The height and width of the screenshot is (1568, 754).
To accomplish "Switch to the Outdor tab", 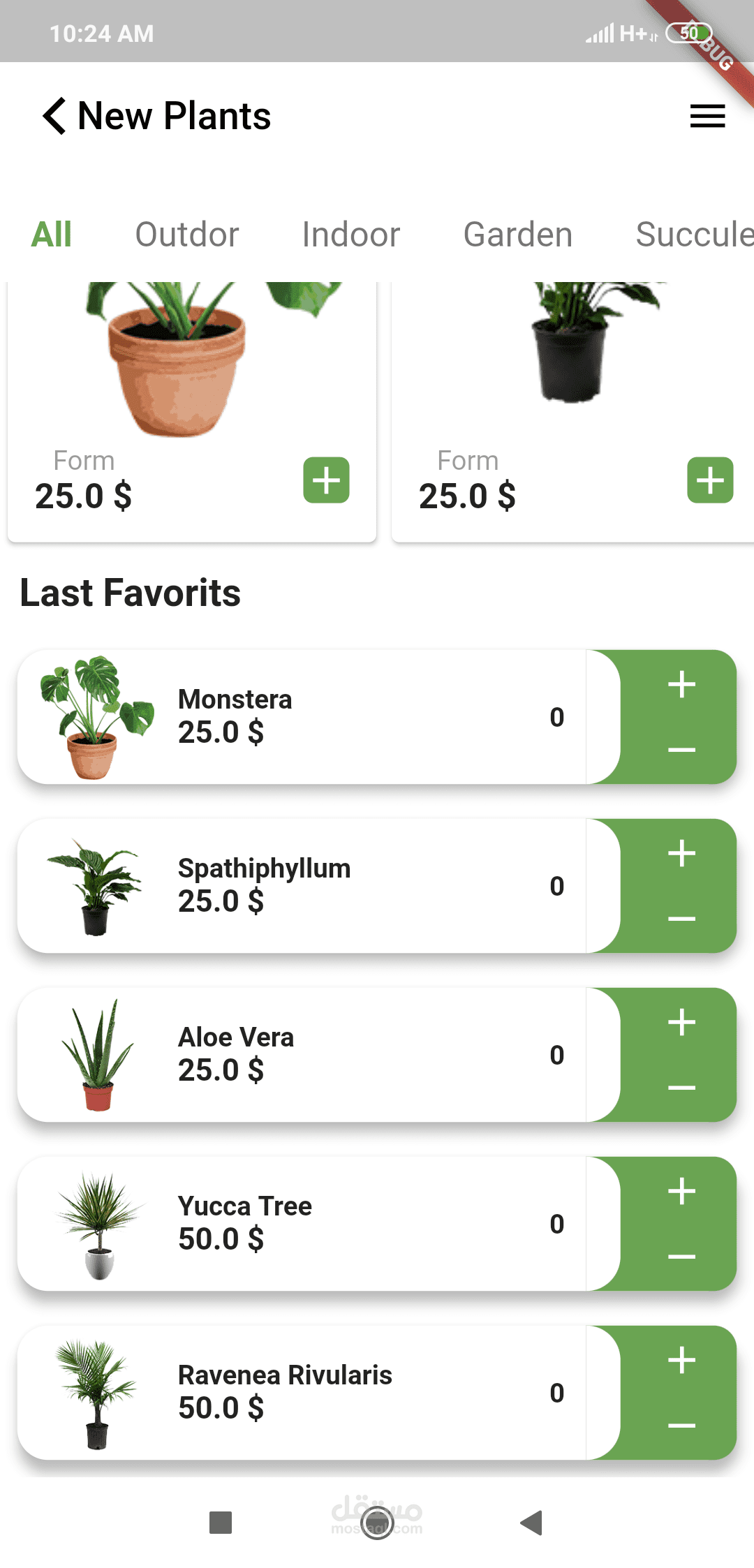I will 186,235.
